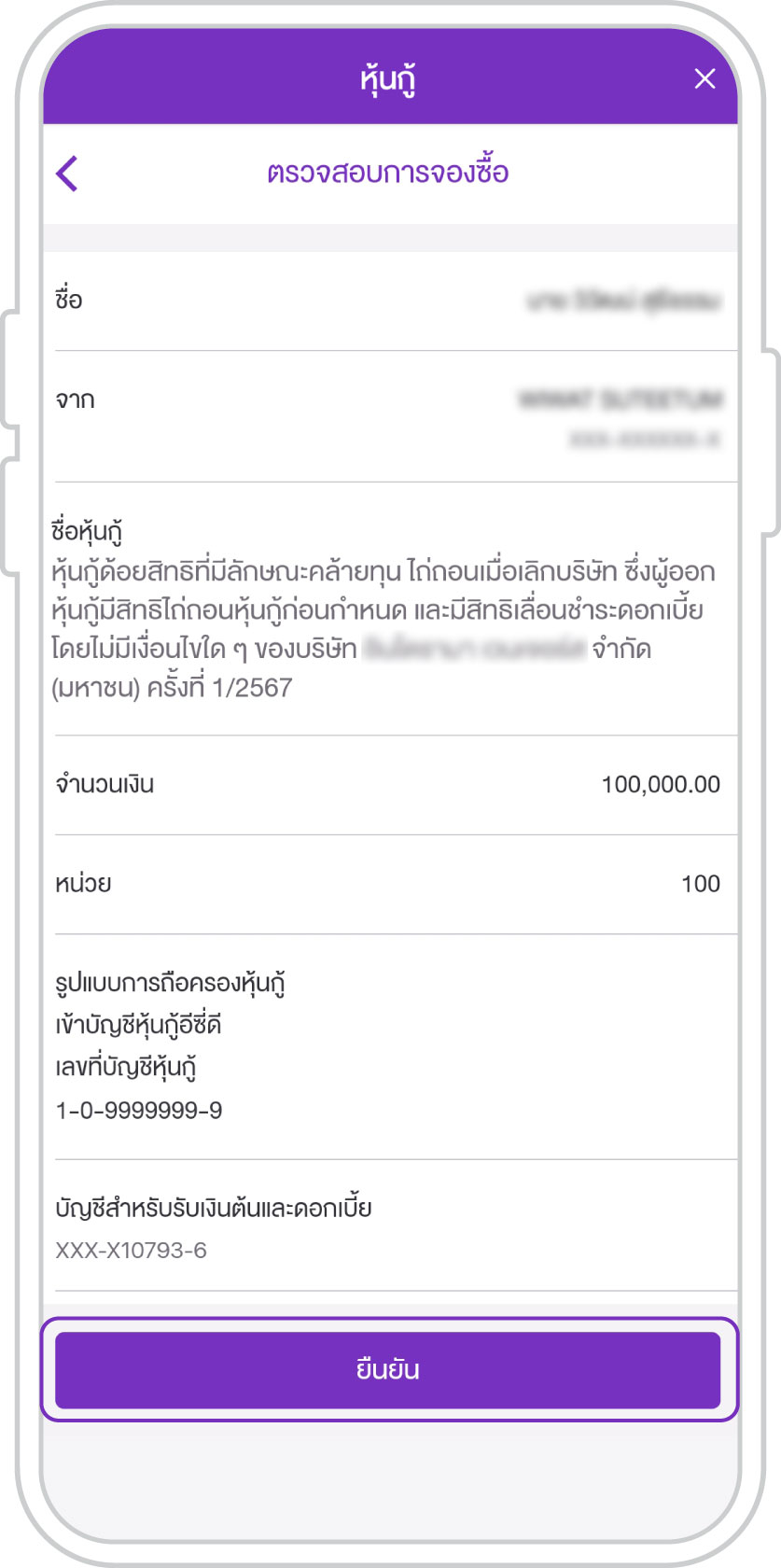
Task: Confirm the subscription with ยืนยัน
Action: [388, 1369]
